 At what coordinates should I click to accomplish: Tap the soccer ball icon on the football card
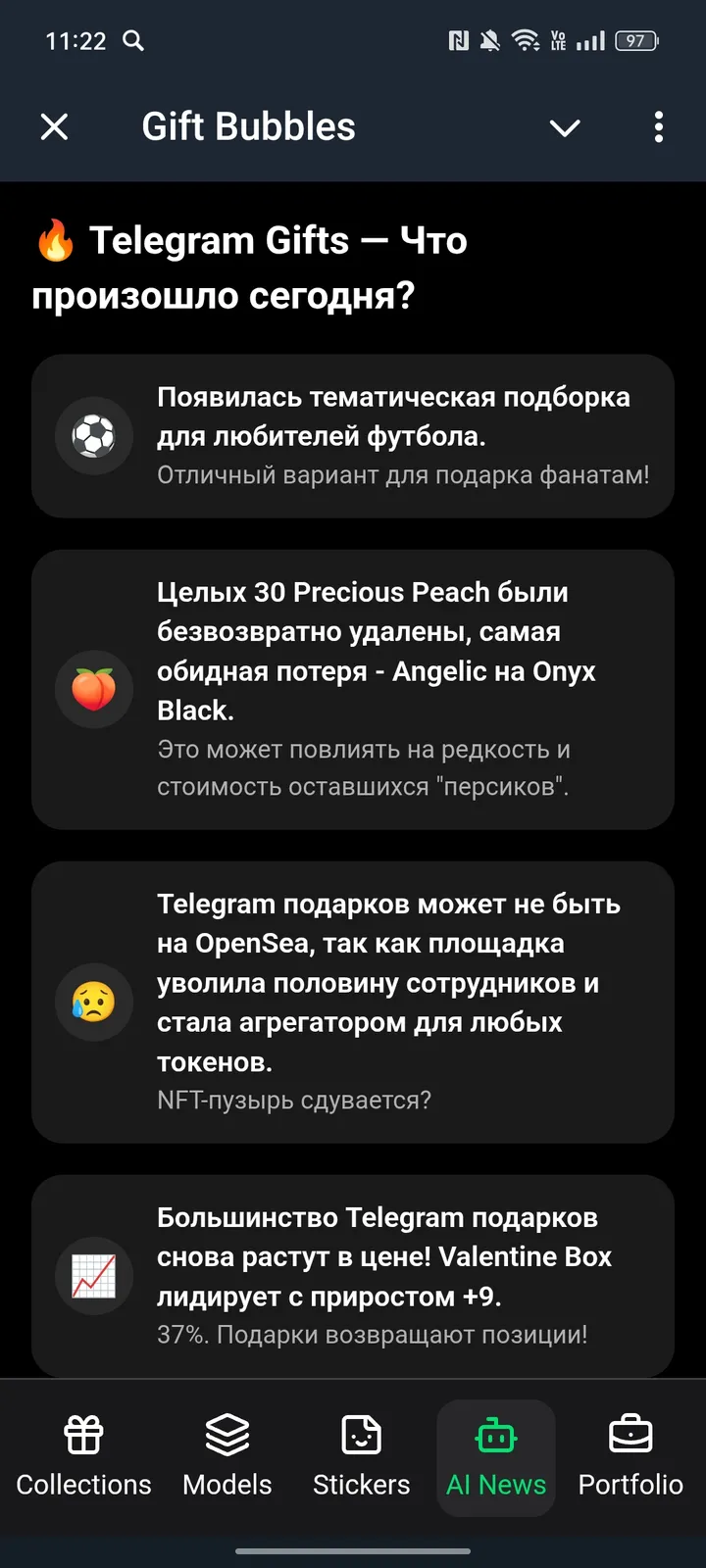point(93,436)
